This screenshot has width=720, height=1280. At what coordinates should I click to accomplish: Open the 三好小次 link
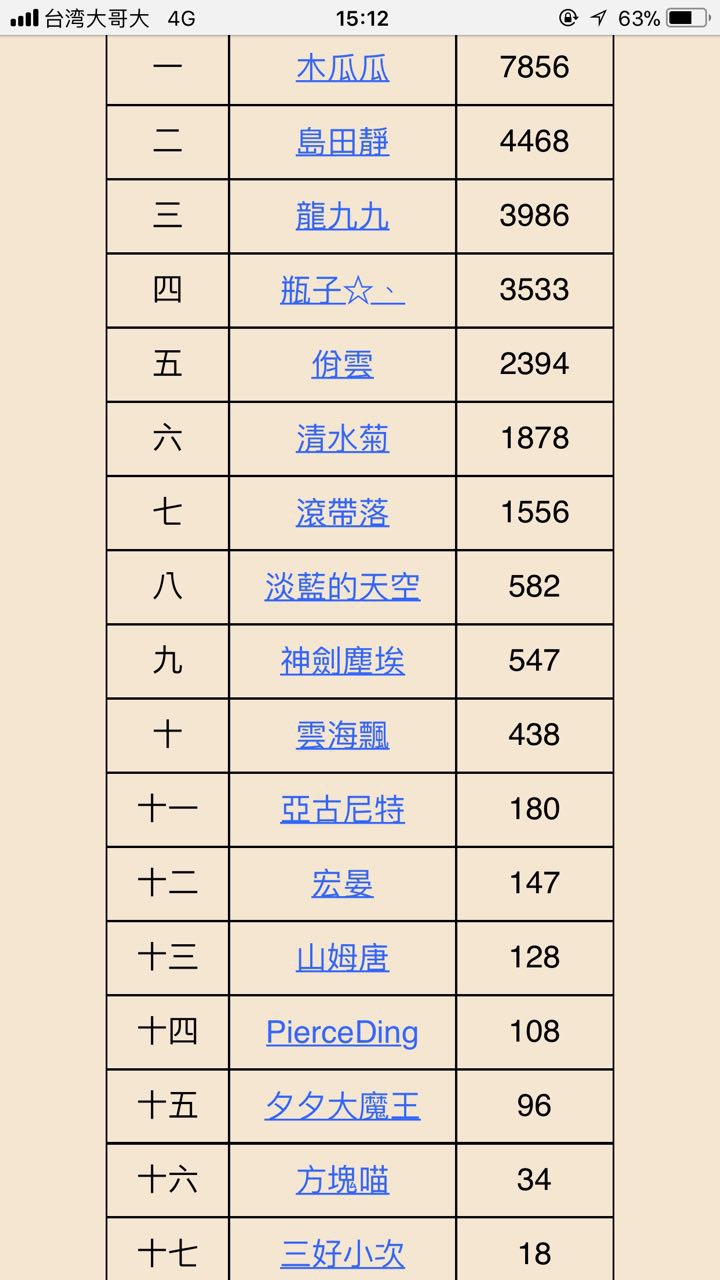(342, 1254)
